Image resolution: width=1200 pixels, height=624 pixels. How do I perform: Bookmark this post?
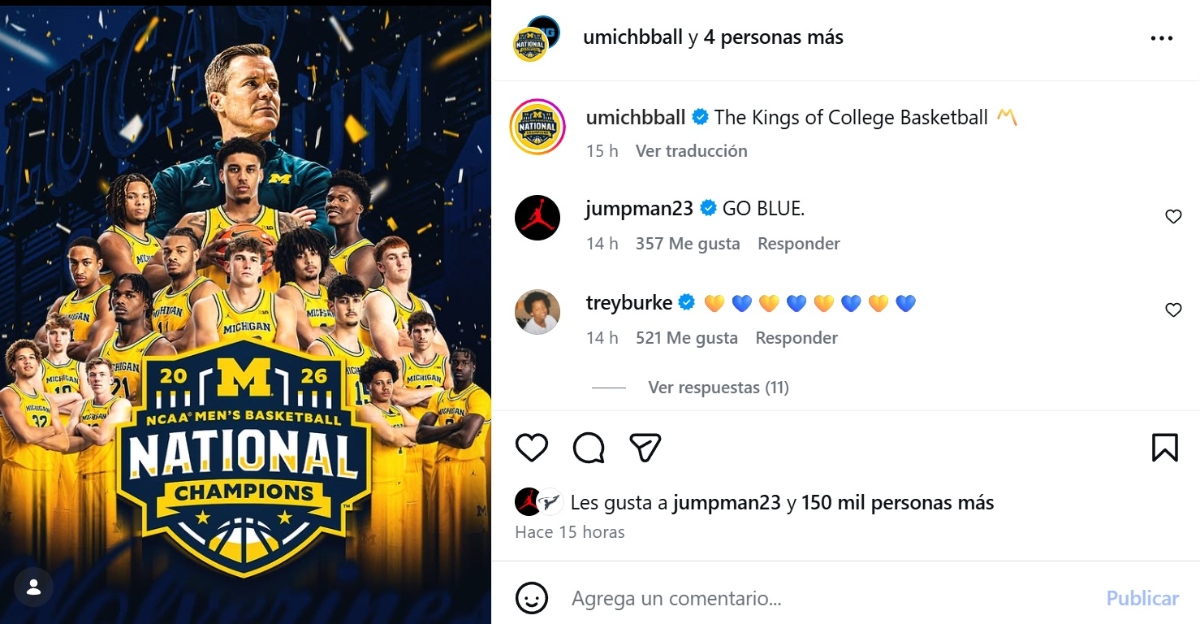click(x=1164, y=447)
